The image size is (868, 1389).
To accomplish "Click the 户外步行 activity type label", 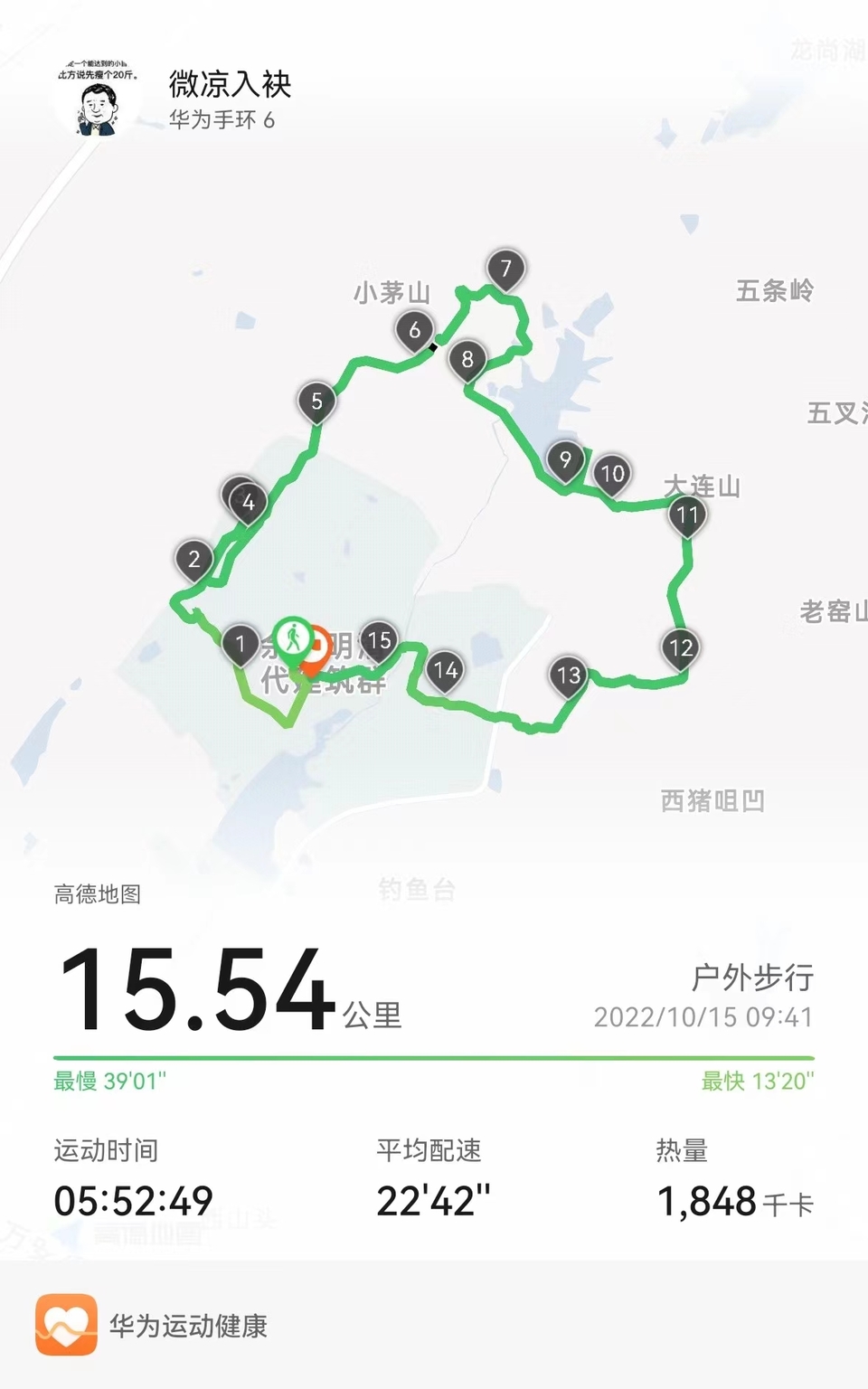I will (752, 978).
